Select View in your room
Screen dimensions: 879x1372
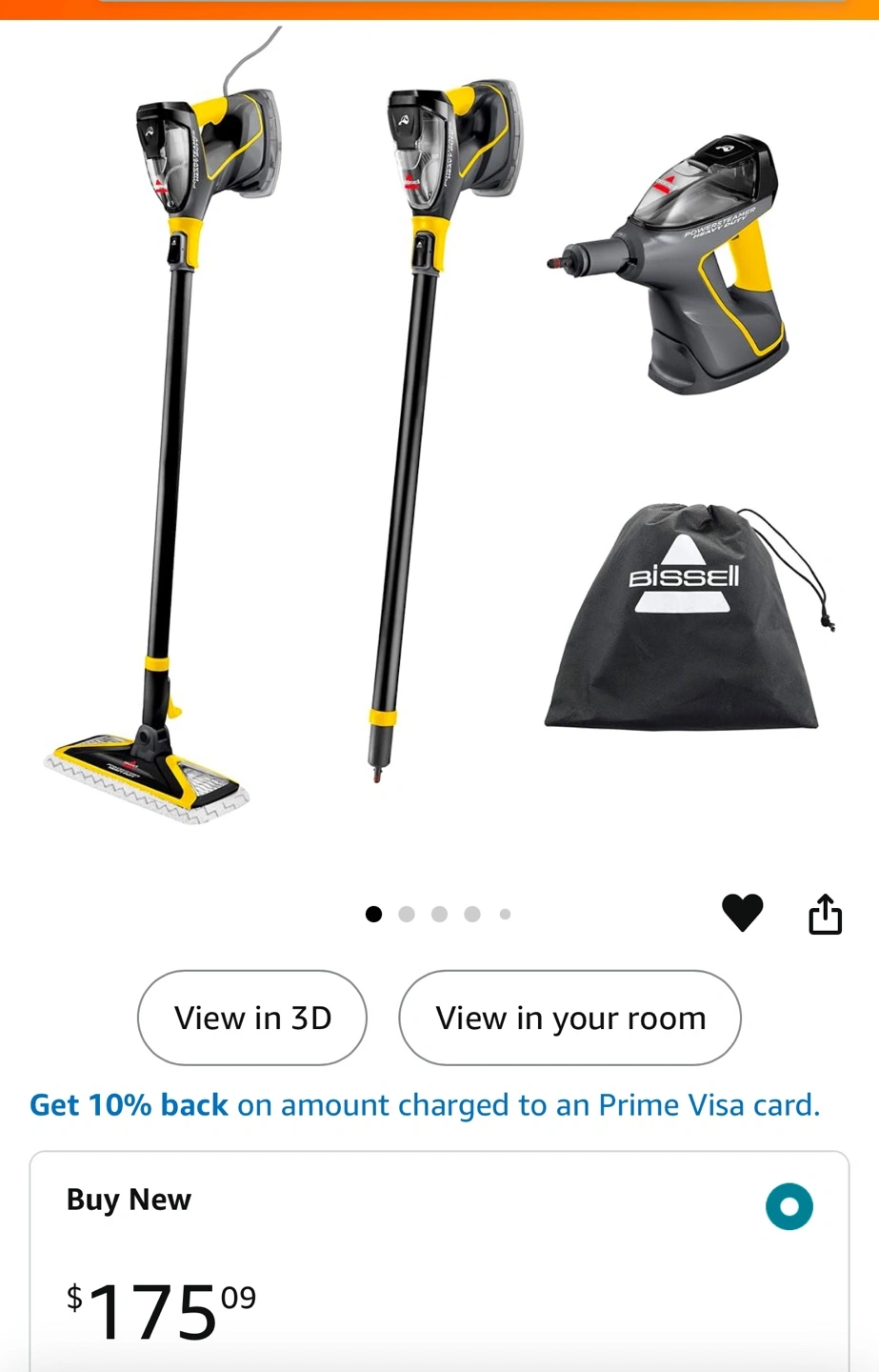point(569,1018)
